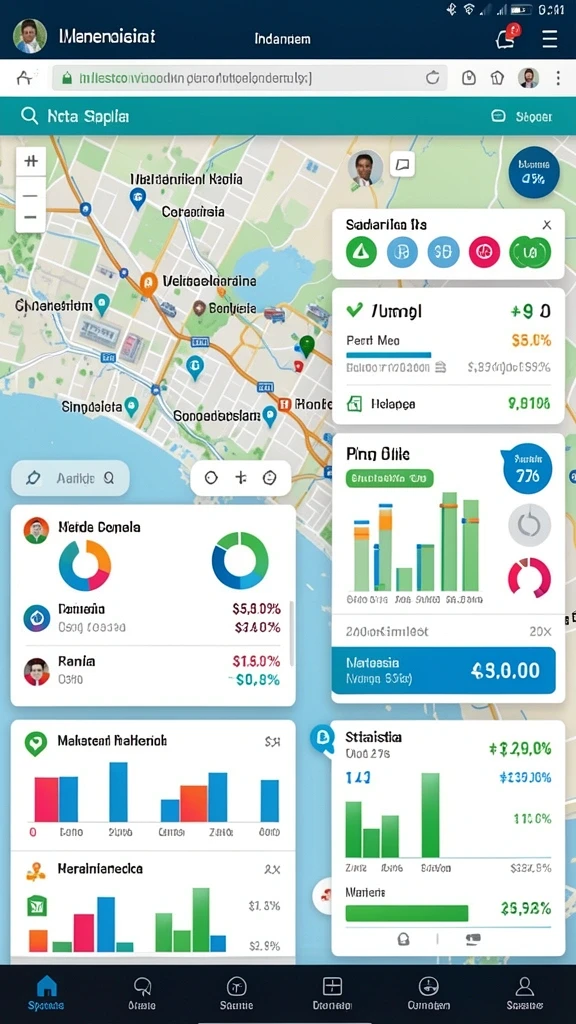Screen dimensions: 576x1024
Task: Open the plus-box tab in bottom bar
Action: [x=332, y=993]
